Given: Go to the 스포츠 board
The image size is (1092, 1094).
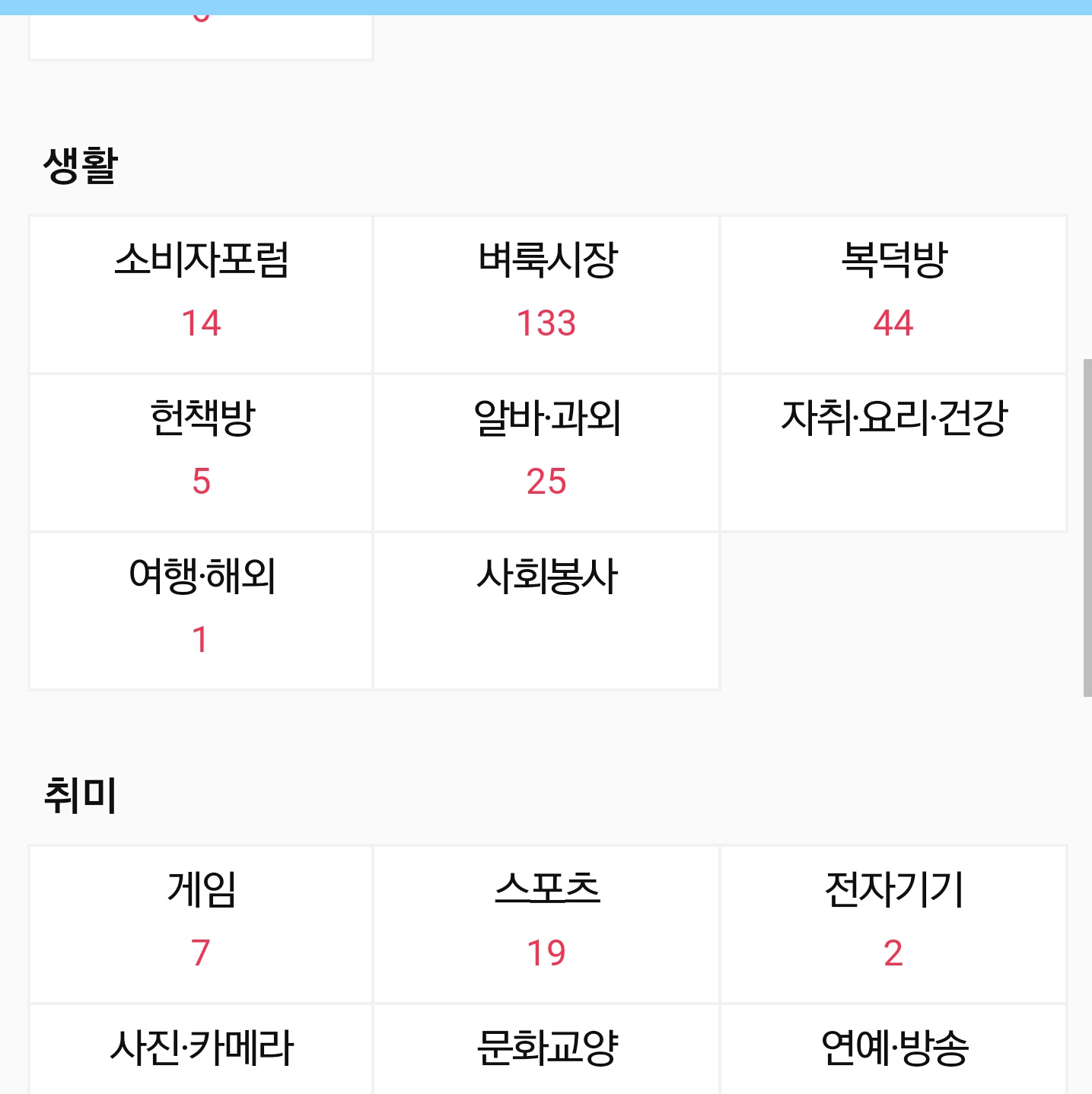Looking at the screenshot, I should pyautogui.click(x=546, y=924).
